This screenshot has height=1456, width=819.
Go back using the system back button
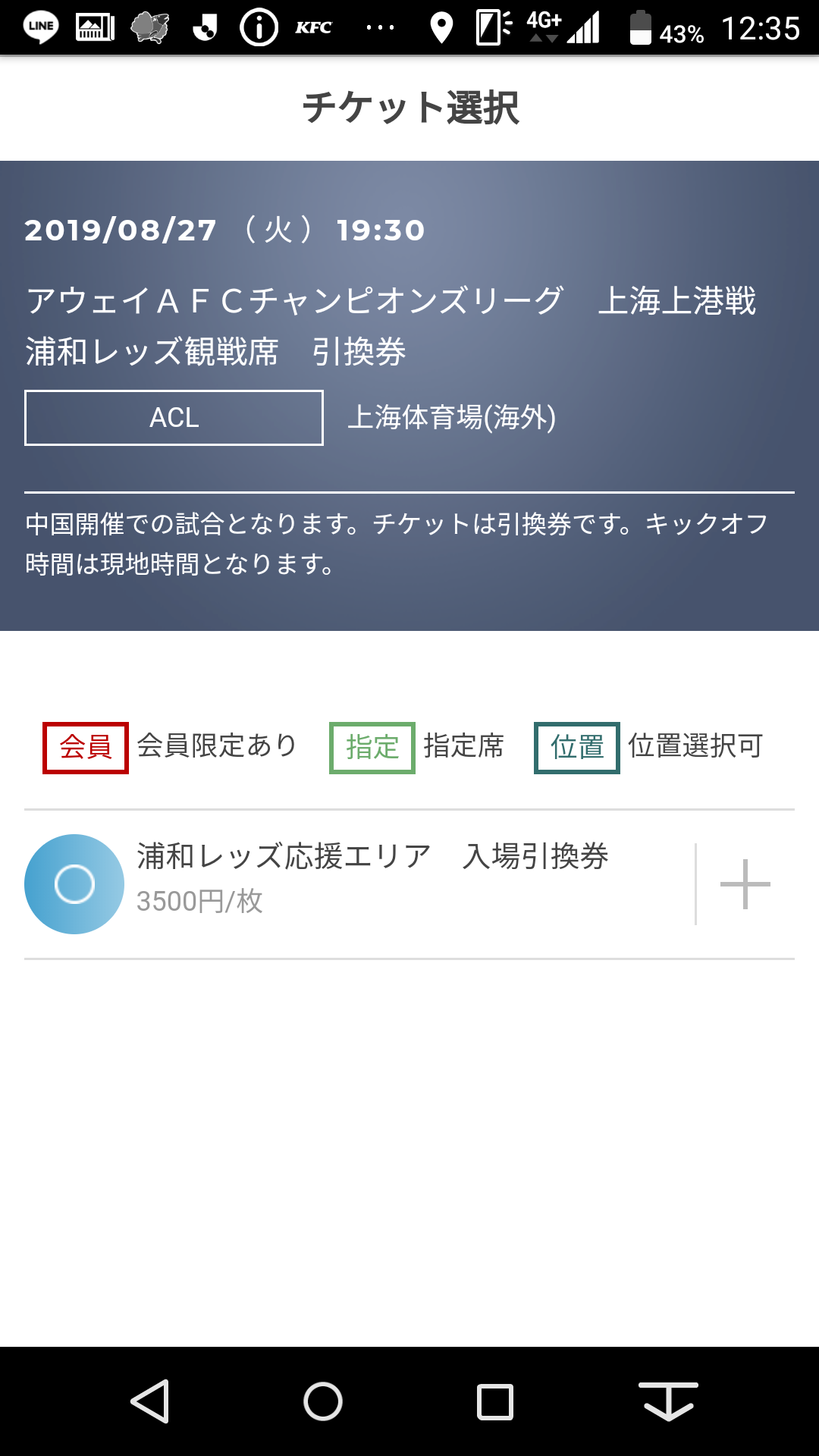click(150, 1401)
